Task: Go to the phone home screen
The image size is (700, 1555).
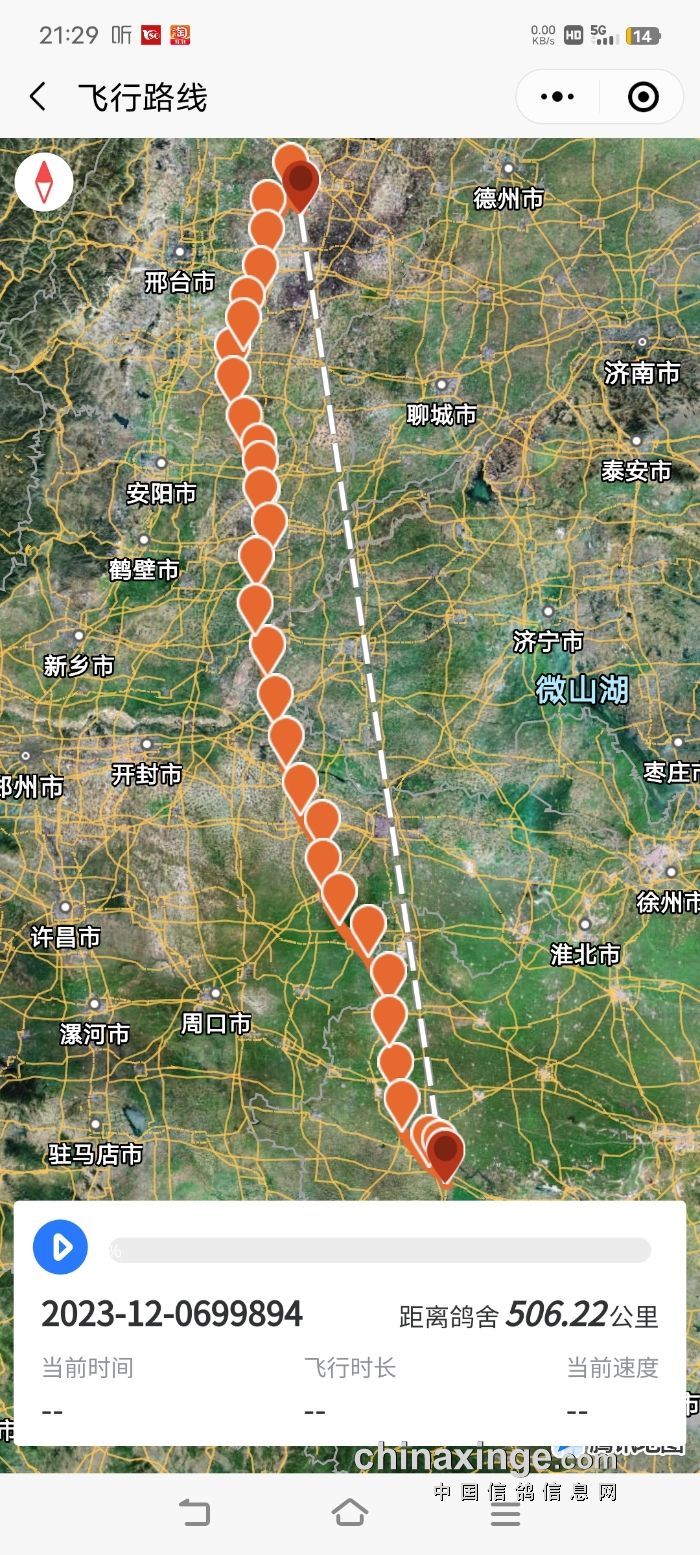Action: 350,1513
